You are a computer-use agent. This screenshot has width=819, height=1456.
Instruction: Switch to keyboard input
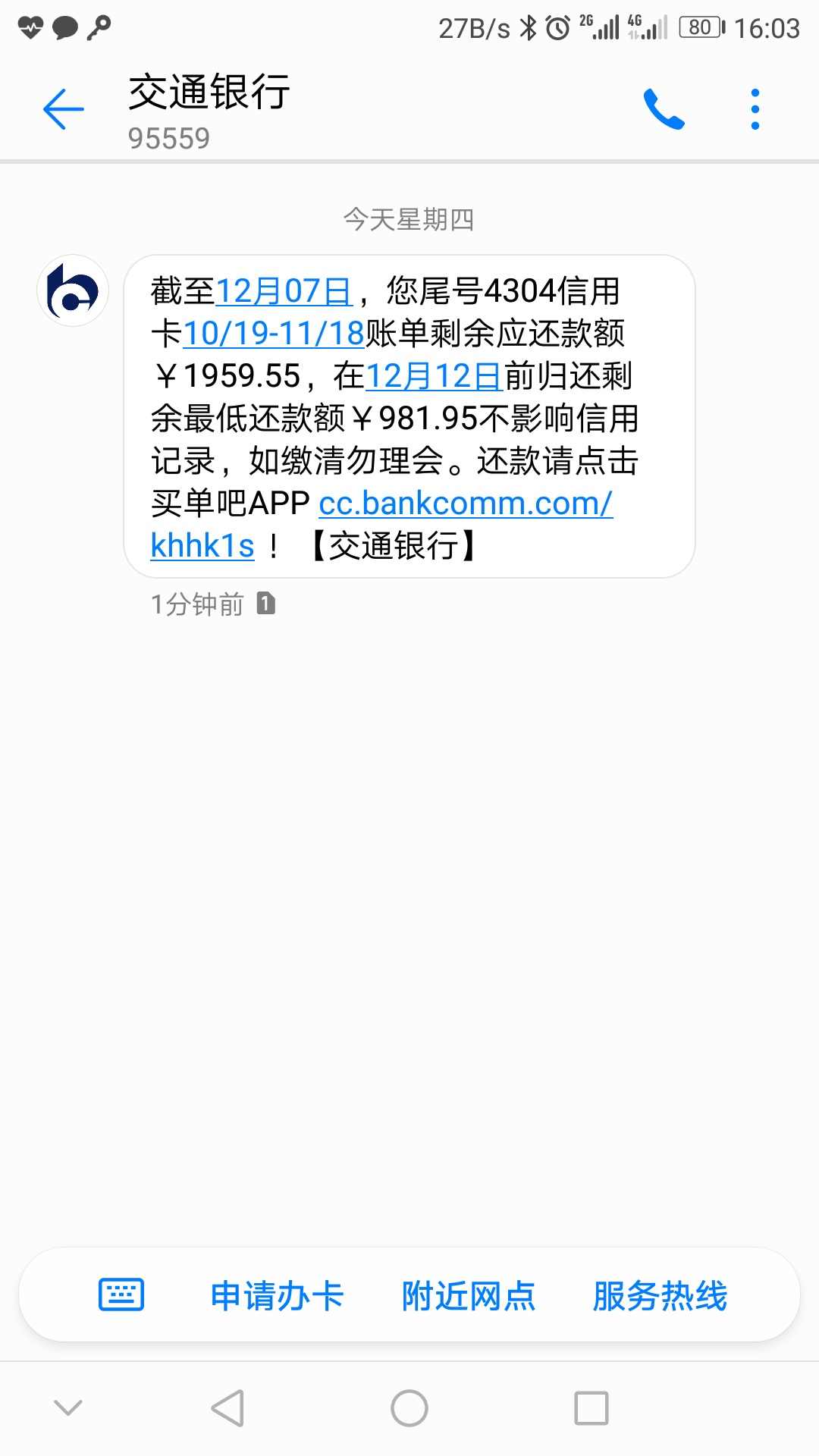(x=121, y=1294)
